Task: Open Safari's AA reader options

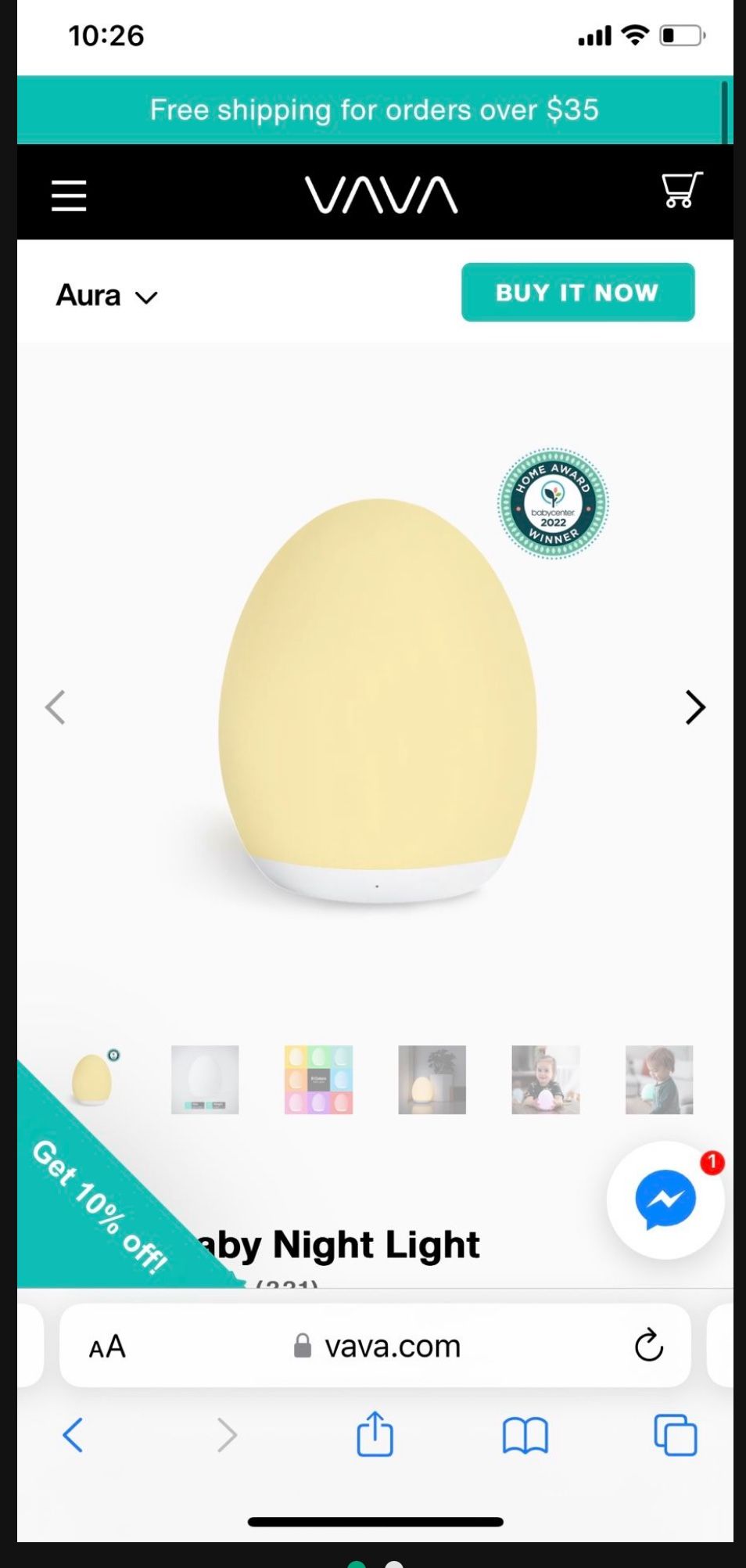Action: click(x=107, y=1347)
